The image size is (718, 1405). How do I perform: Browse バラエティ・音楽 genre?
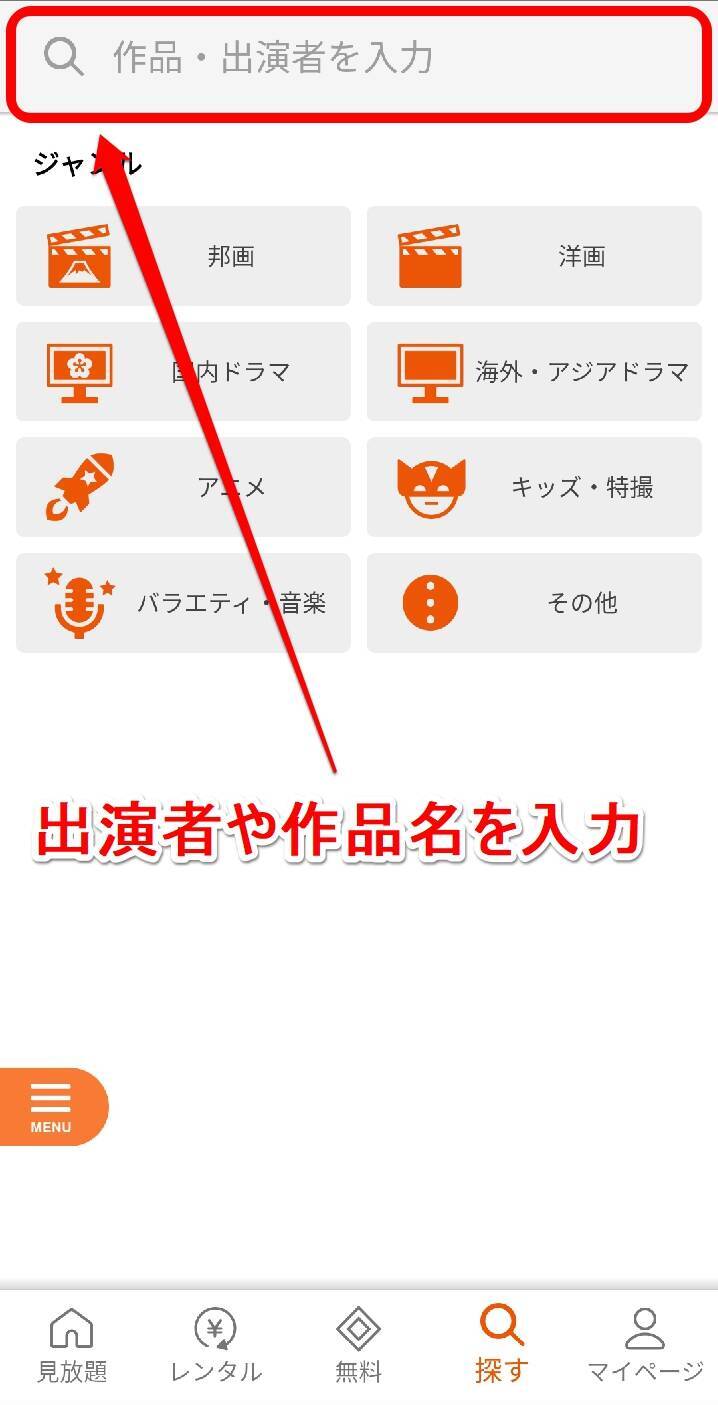point(183,603)
